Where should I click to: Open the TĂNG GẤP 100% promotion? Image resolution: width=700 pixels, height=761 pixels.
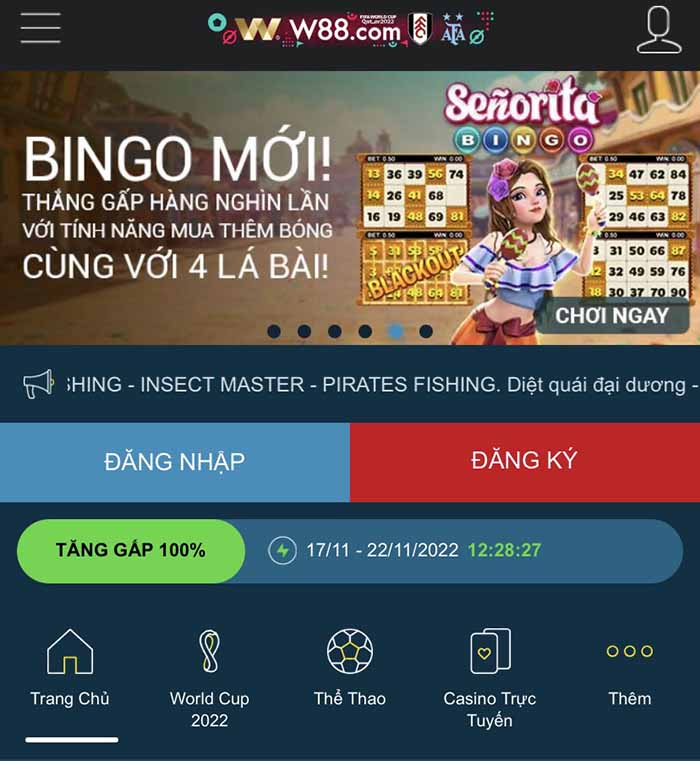click(x=131, y=550)
